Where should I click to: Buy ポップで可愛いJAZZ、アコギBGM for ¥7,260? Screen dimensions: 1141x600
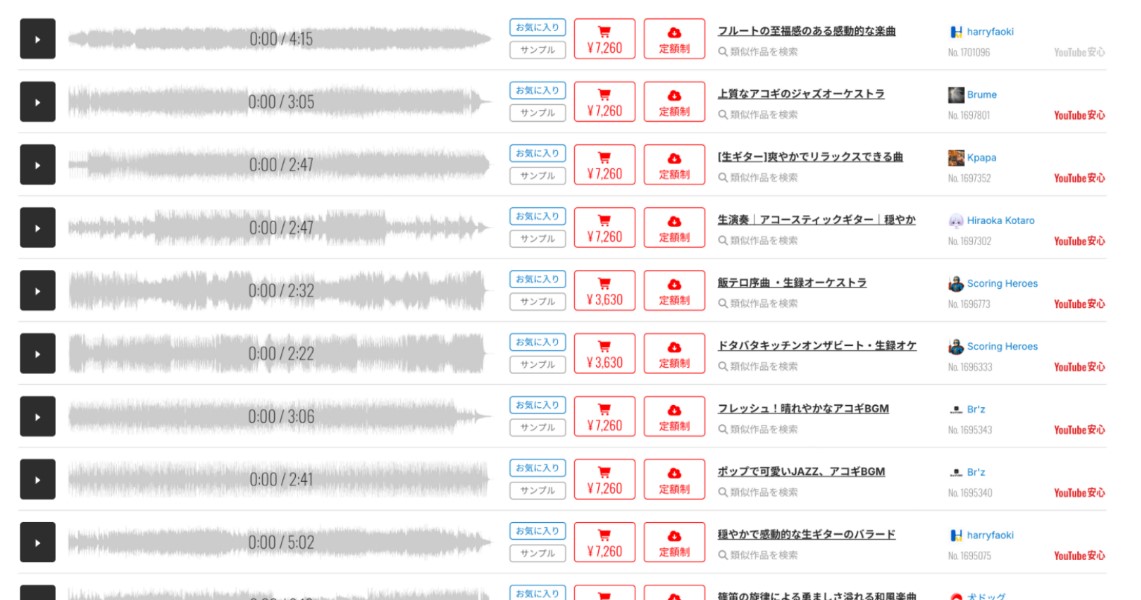(x=604, y=479)
